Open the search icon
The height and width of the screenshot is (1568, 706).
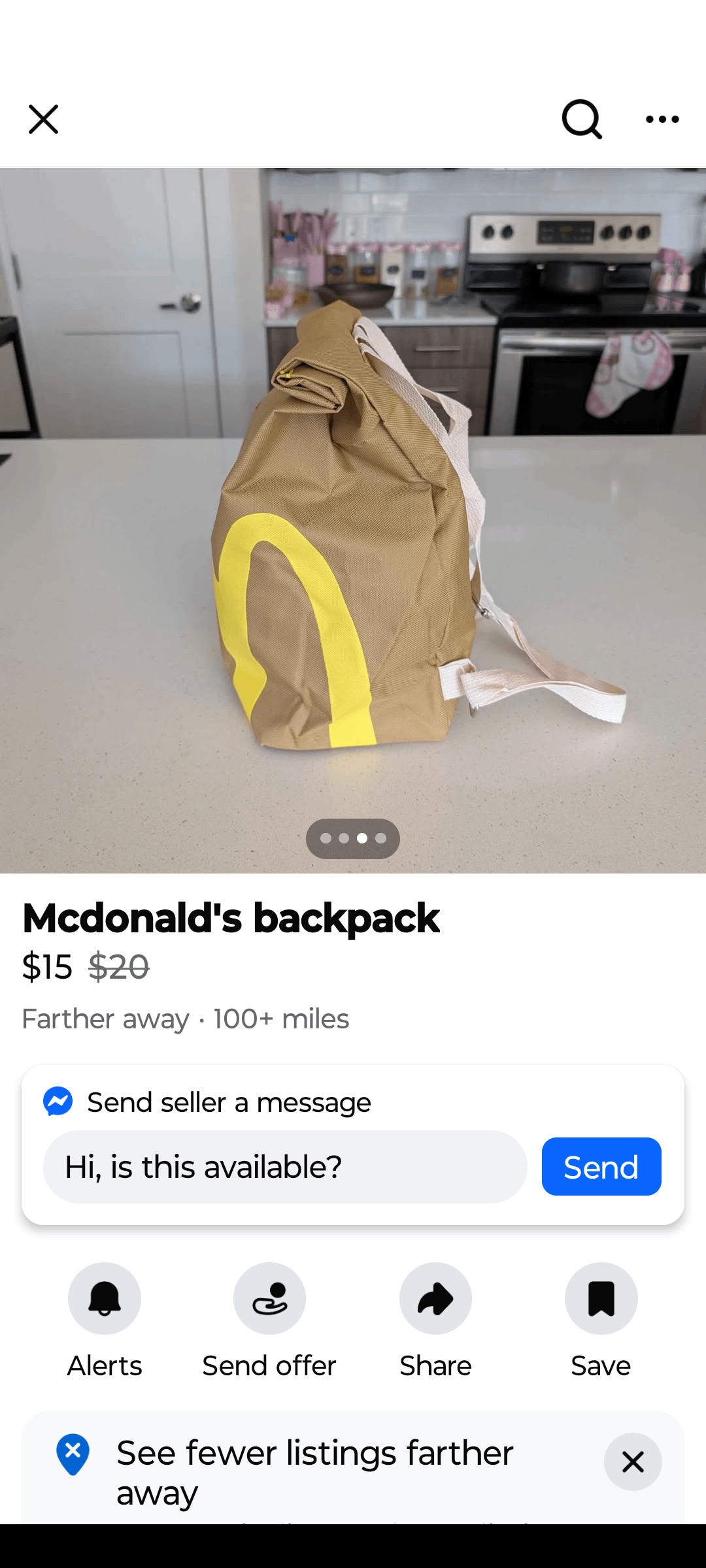581,120
